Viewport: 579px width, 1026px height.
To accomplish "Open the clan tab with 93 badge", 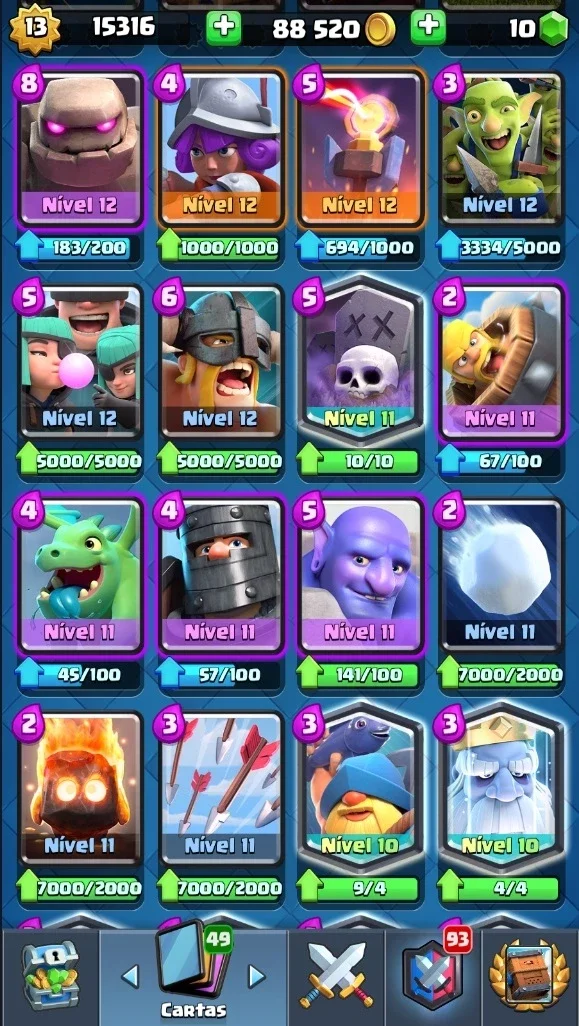I will click(433, 976).
